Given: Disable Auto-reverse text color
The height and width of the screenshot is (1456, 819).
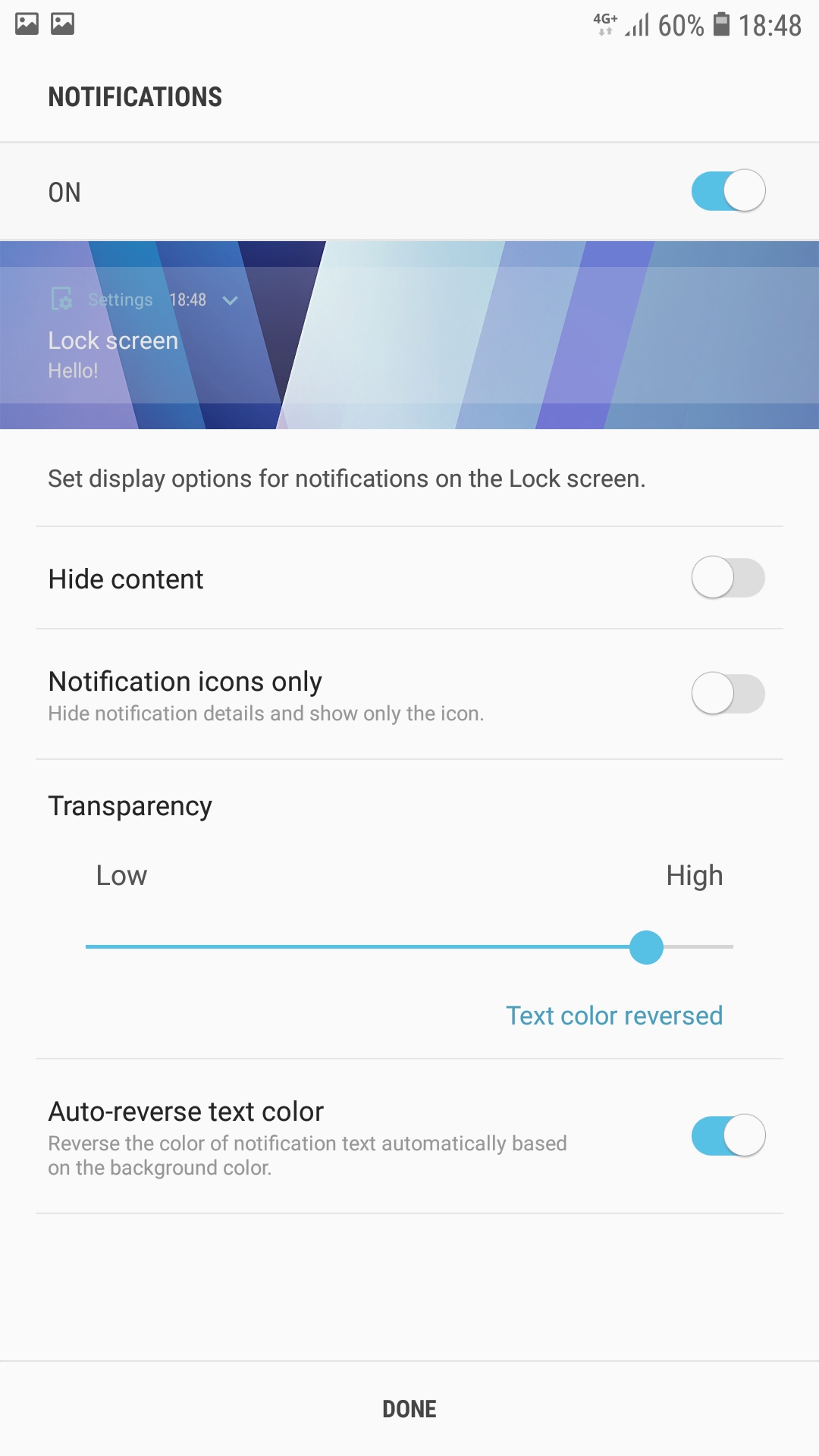Looking at the screenshot, I should (x=728, y=1135).
